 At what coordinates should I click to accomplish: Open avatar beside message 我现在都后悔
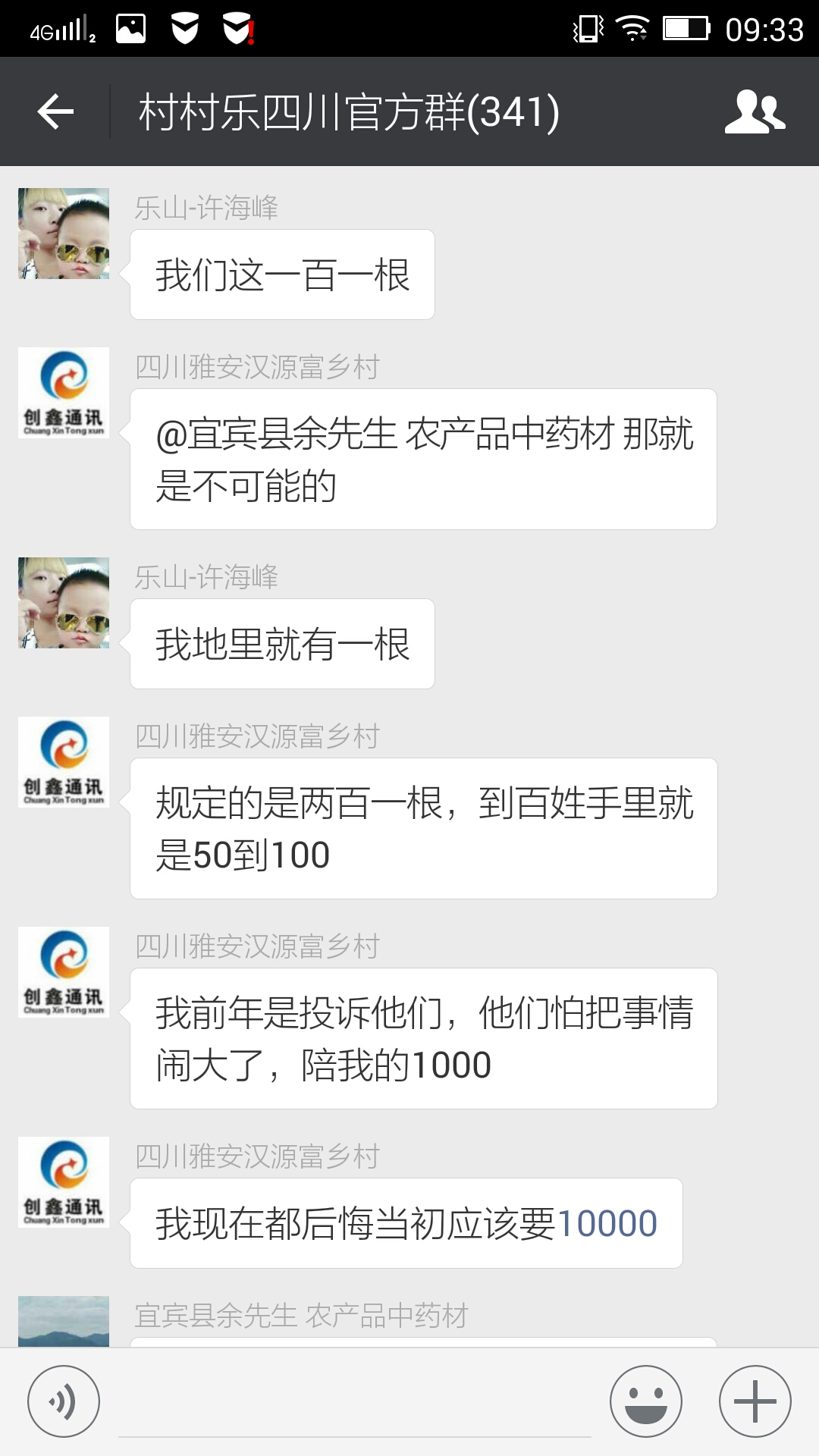tap(64, 1182)
